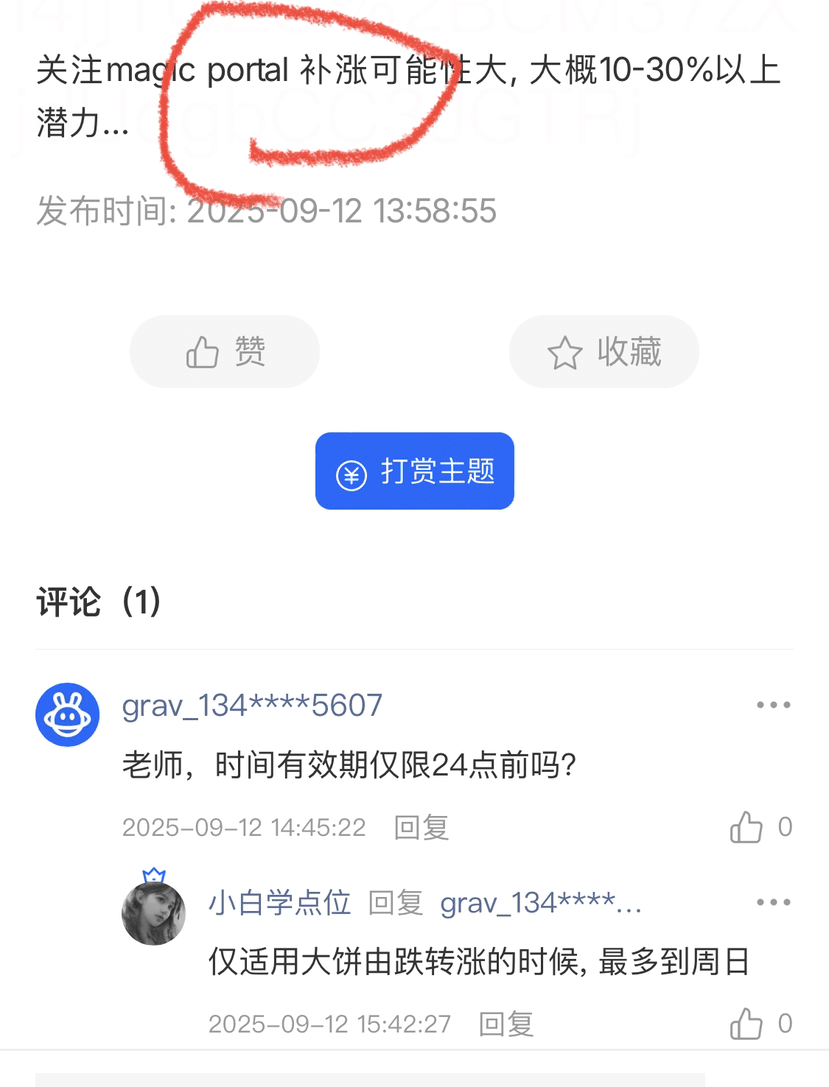Like the comment posted at 14:45:22

[x=747, y=827]
